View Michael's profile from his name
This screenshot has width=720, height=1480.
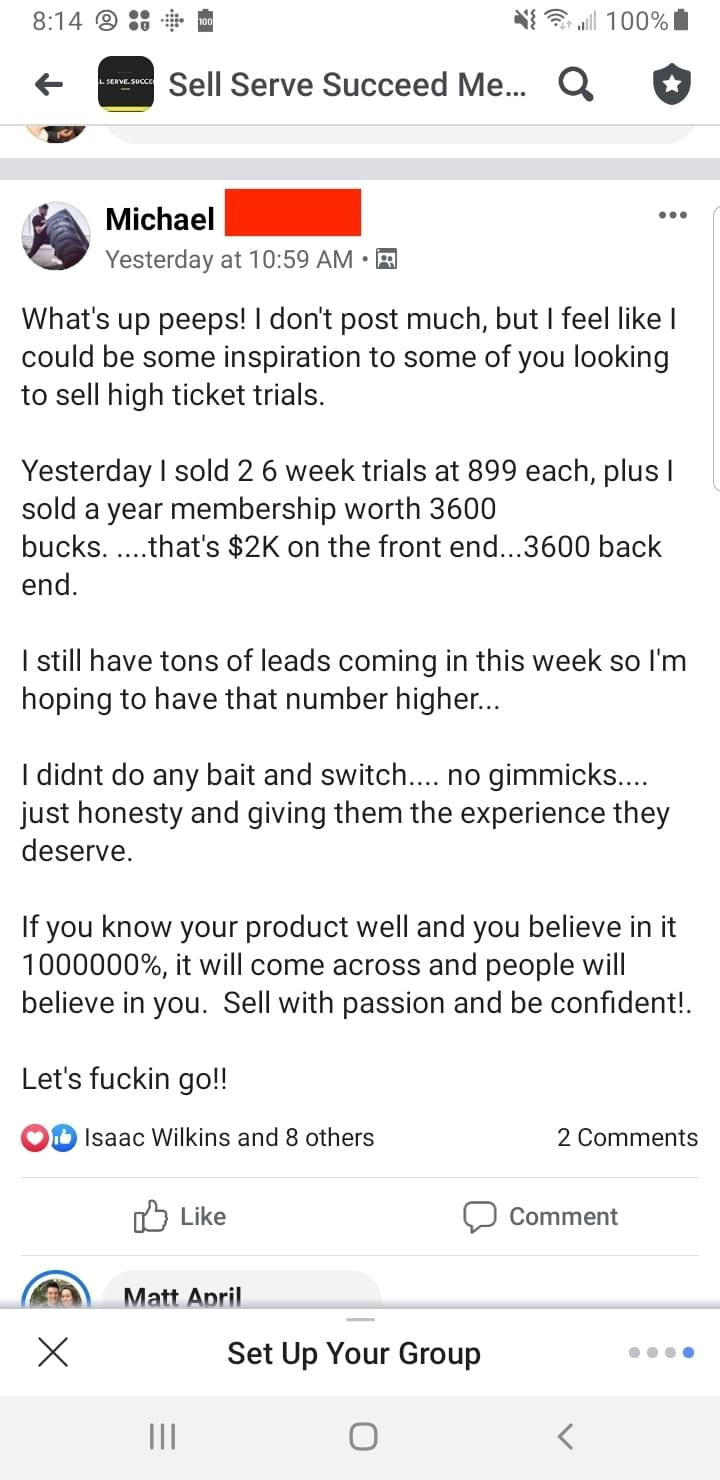tap(160, 219)
